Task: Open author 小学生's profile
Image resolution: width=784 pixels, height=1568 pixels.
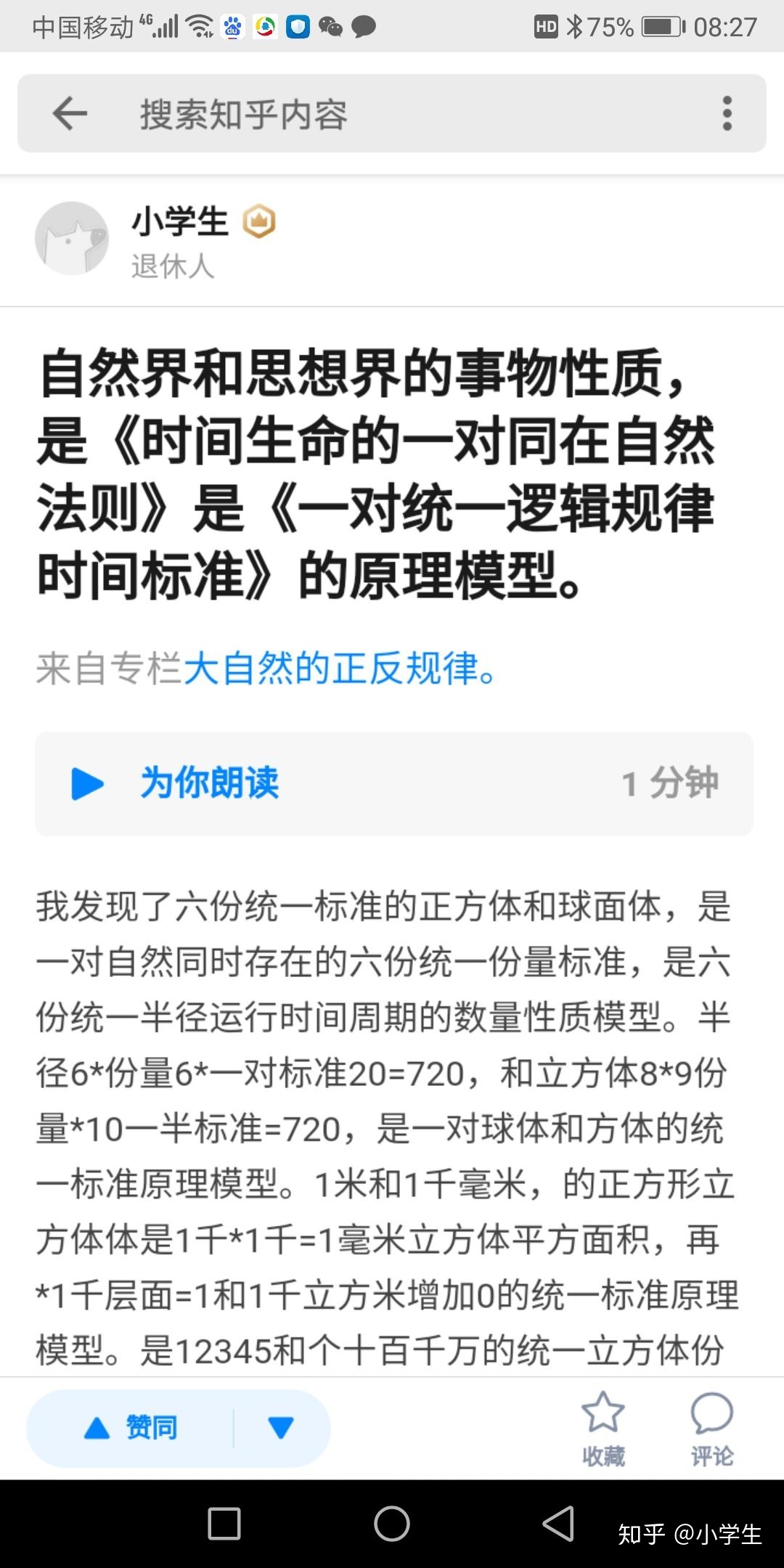Action: tap(179, 222)
